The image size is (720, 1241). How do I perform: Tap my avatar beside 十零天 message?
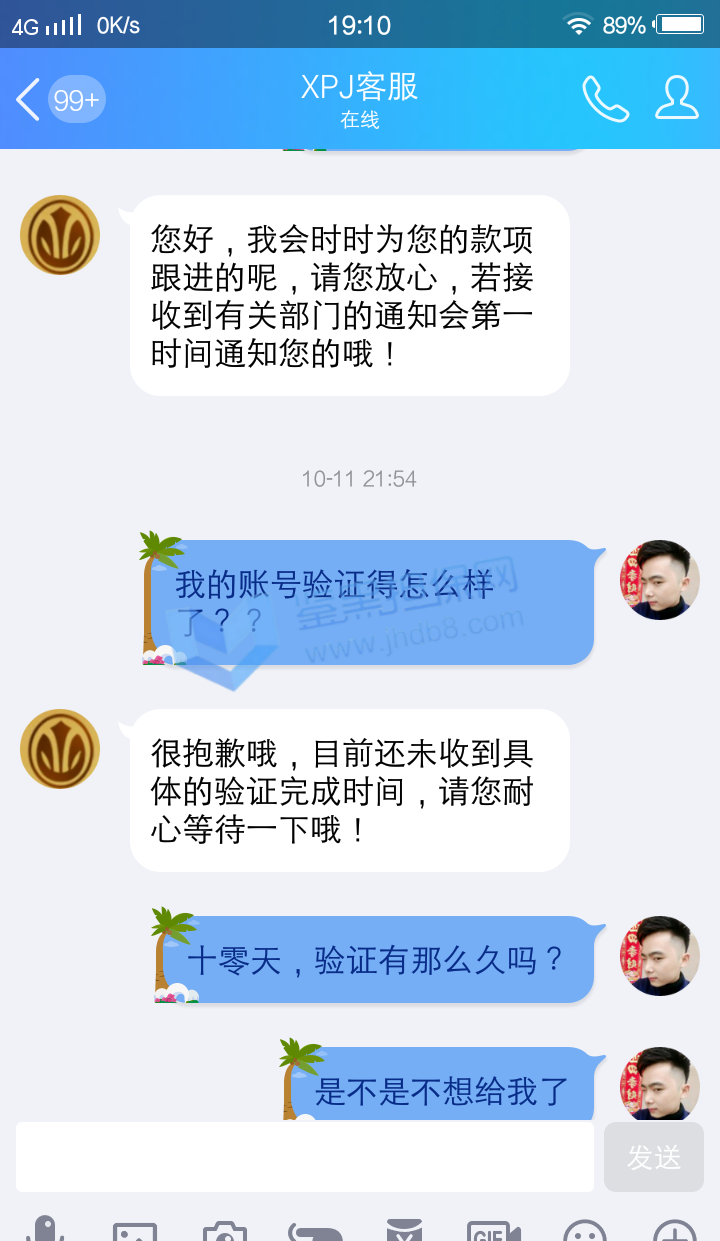tap(660, 956)
